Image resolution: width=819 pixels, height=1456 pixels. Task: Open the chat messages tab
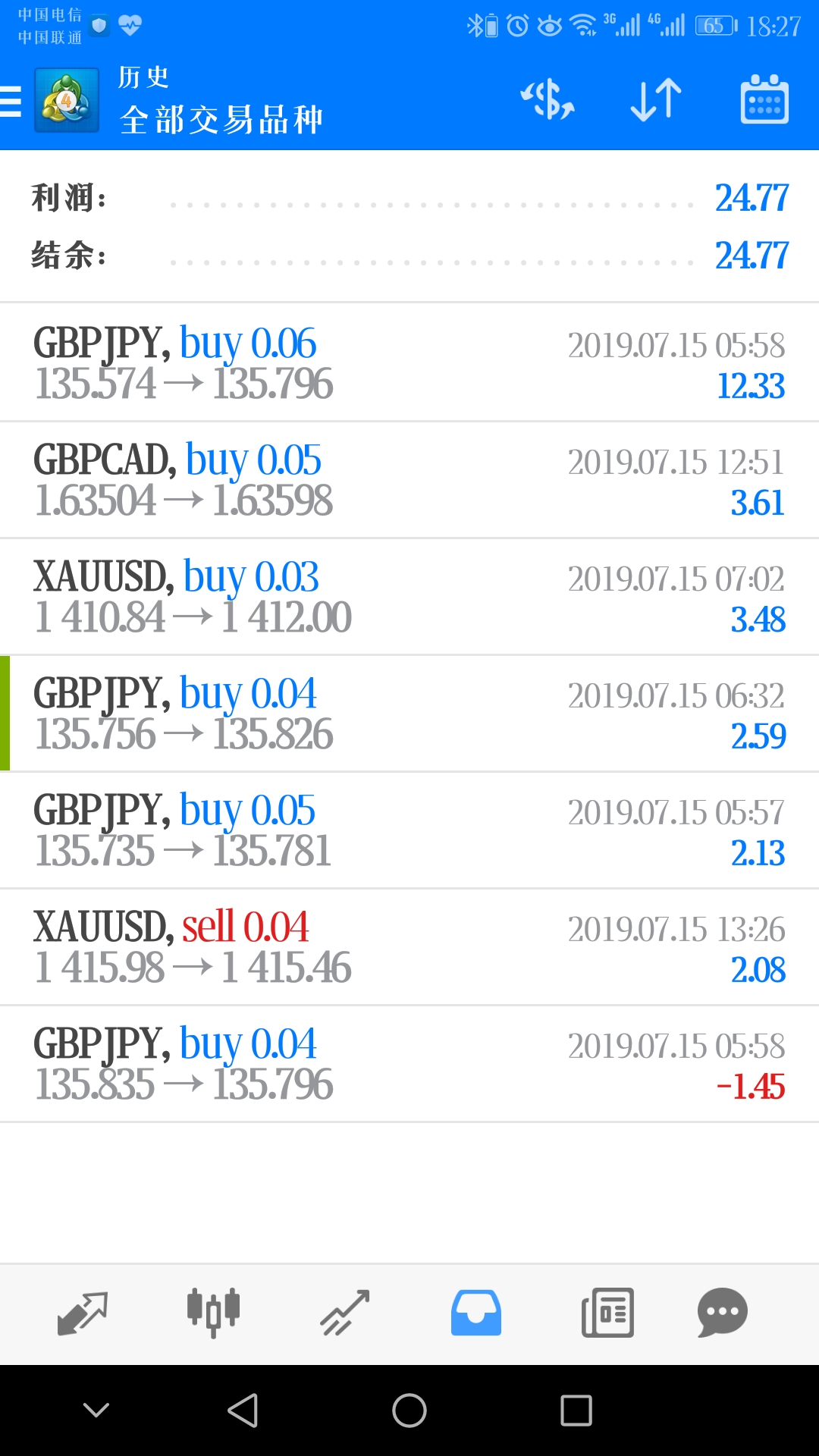722,1313
